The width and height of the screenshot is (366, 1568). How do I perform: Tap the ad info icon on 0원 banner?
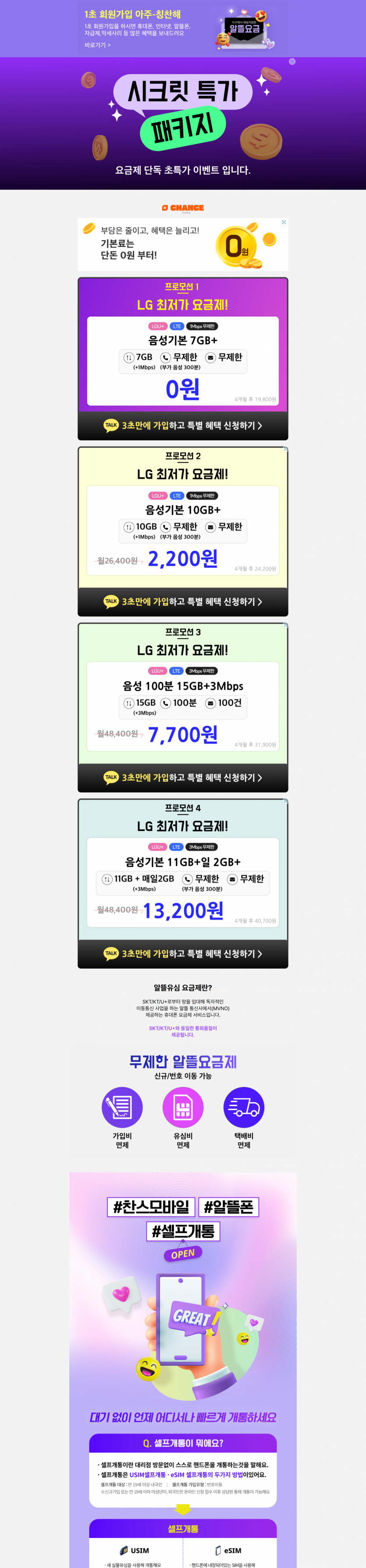[284, 222]
